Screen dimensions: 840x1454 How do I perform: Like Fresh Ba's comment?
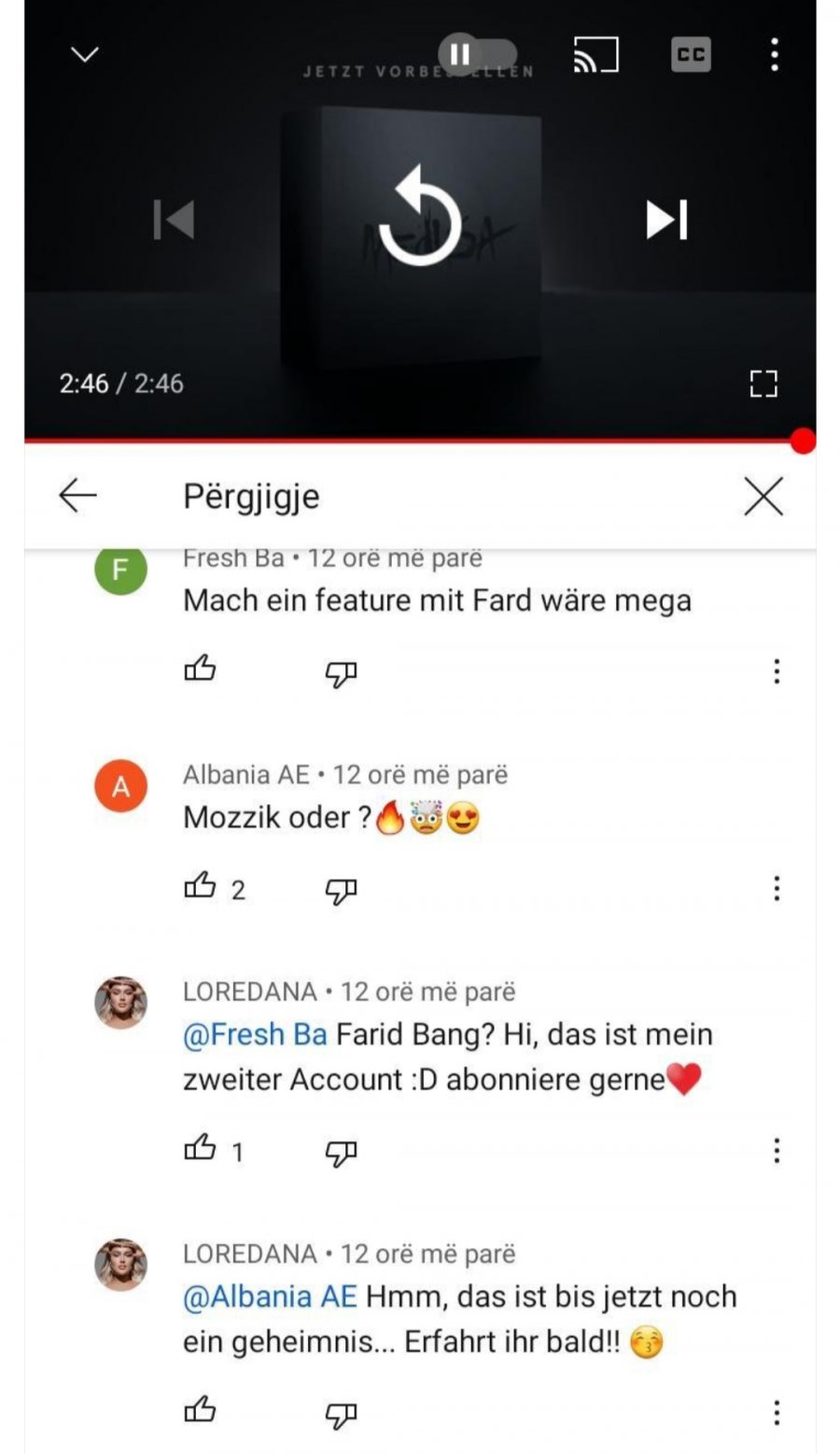tap(200, 671)
